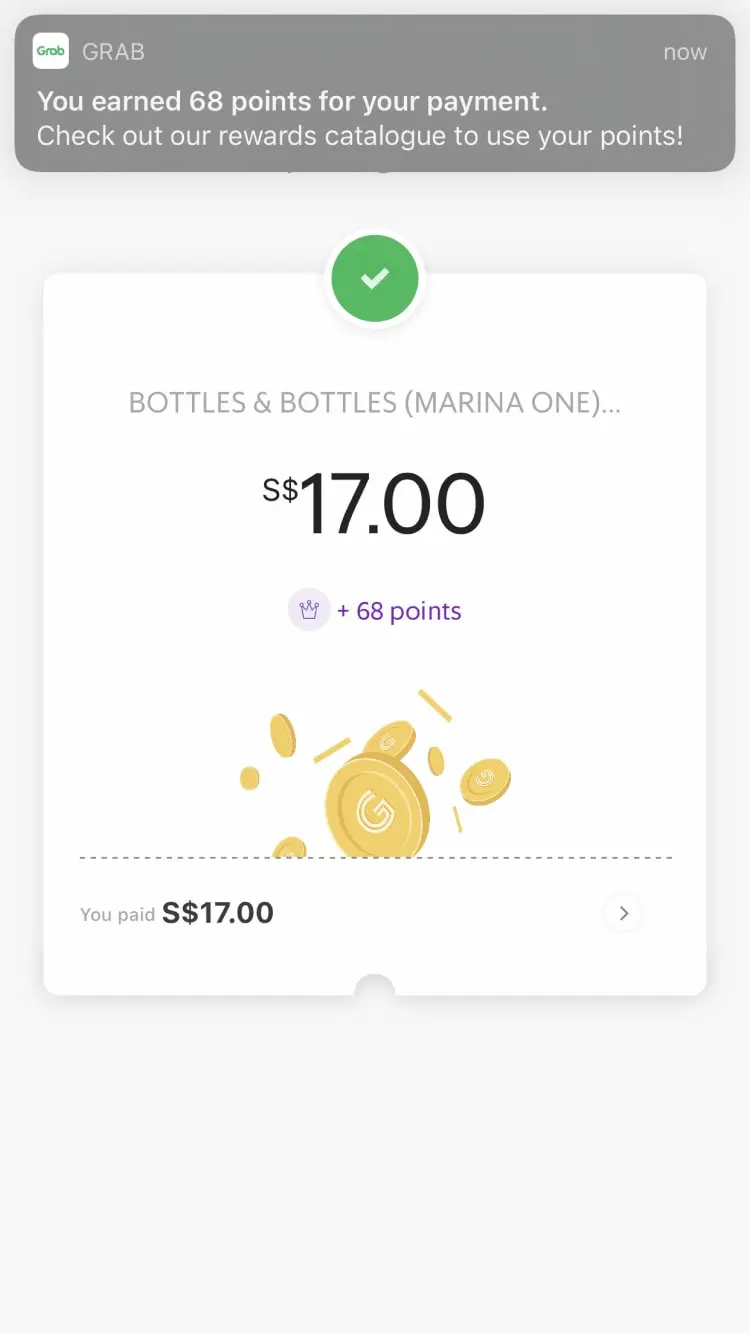750x1334 pixels.
Task: Click the GRAB title in the banner
Action: [113, 51]
